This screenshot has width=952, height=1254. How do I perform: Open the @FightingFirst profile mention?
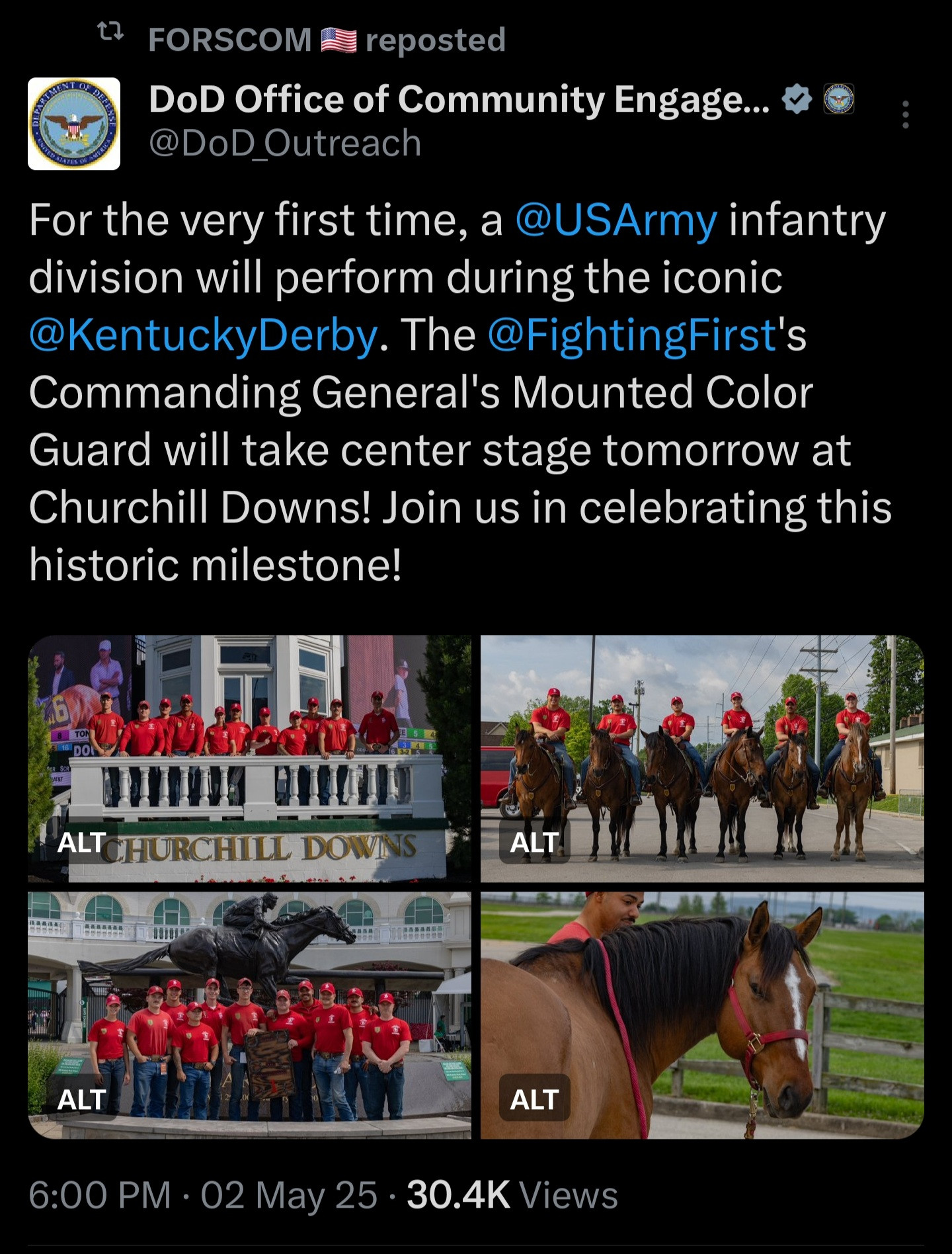pyautogui.click(x=631, y=335)
